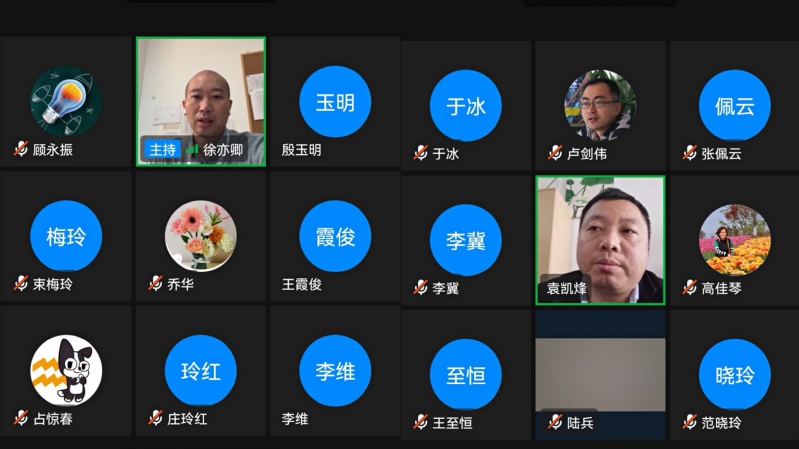Open 陆兵's video tile
This screenshot has width=799, height=449.
point(600,375)
